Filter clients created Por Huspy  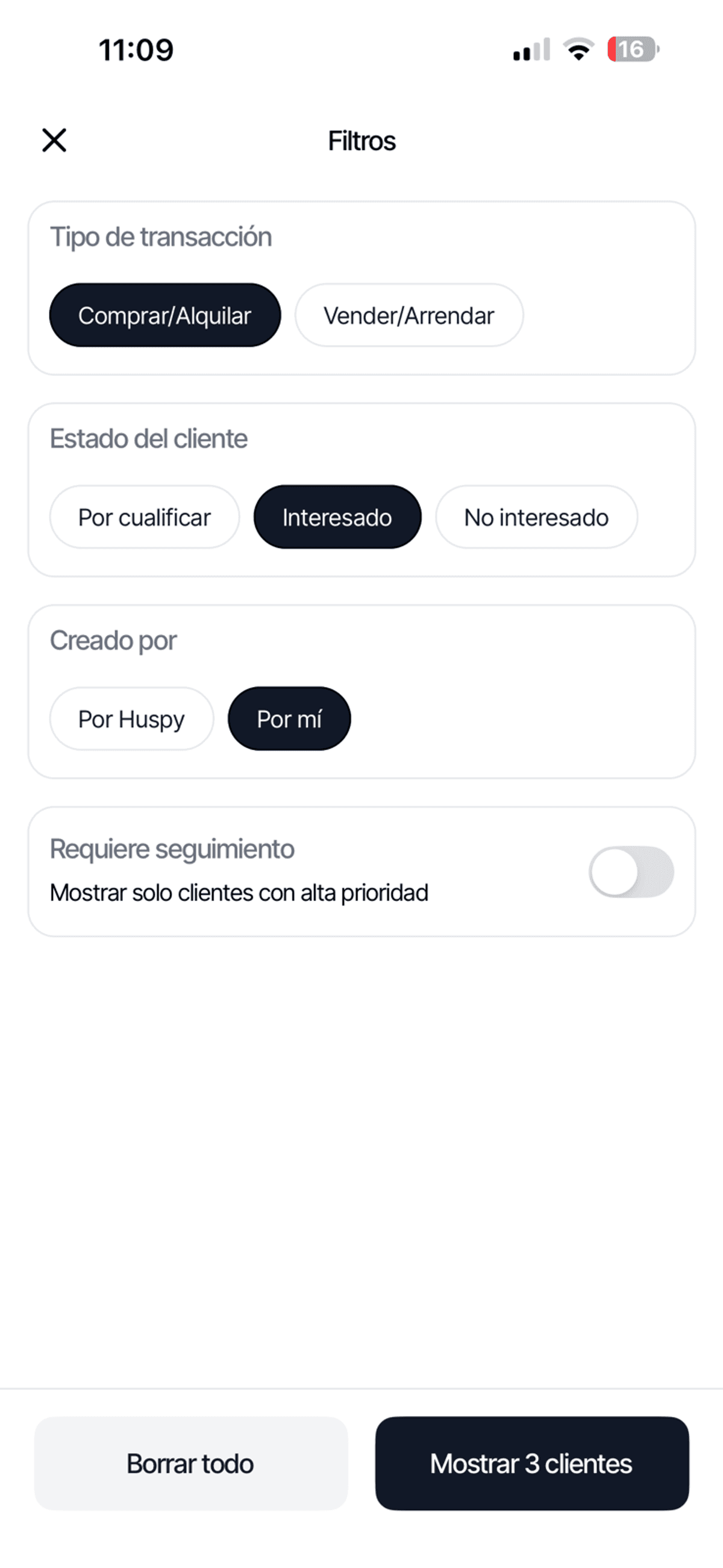[x=131, y=719]
